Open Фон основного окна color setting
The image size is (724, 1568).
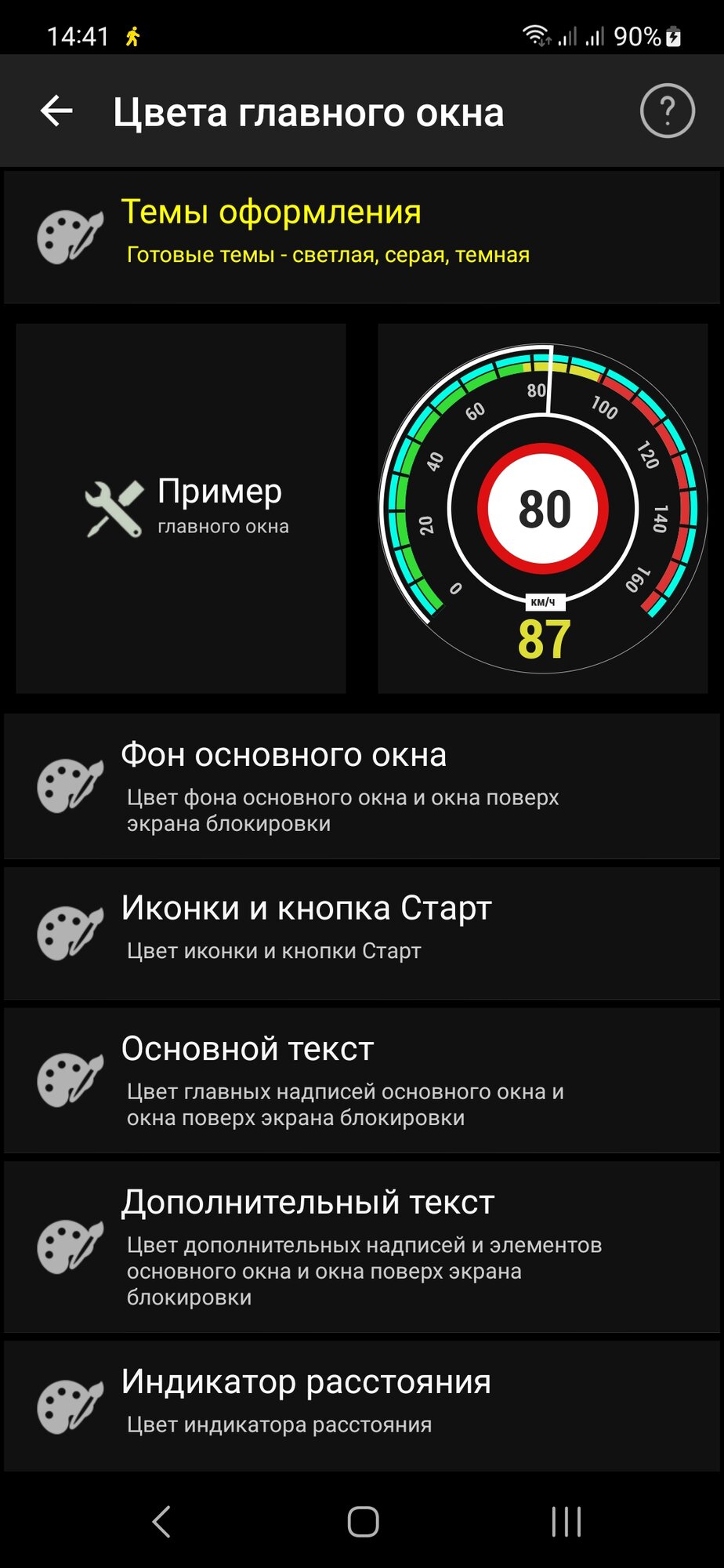click(x=362, y=786)
